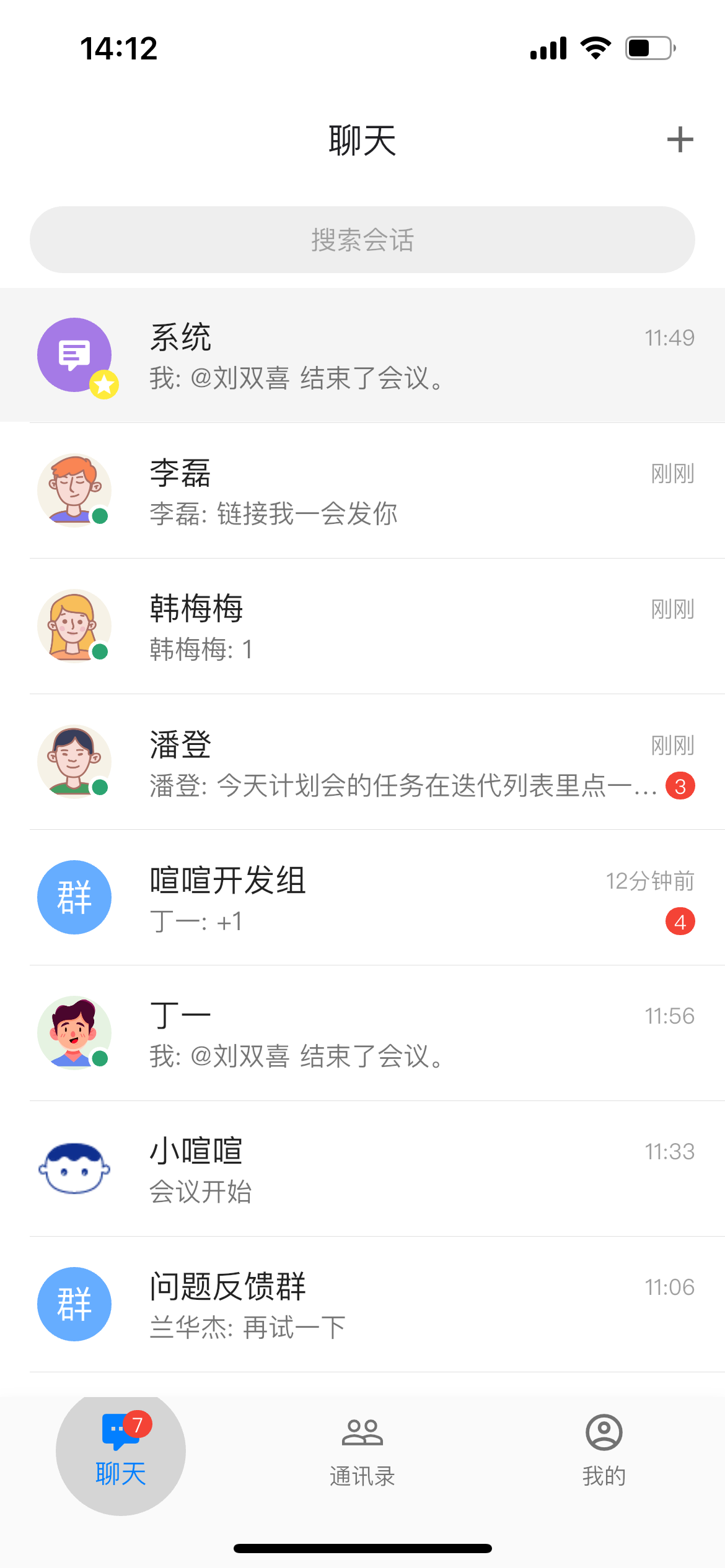Open the 系统 conversation
This screenshot has width=725, height=1568.
tap(362, 355)
